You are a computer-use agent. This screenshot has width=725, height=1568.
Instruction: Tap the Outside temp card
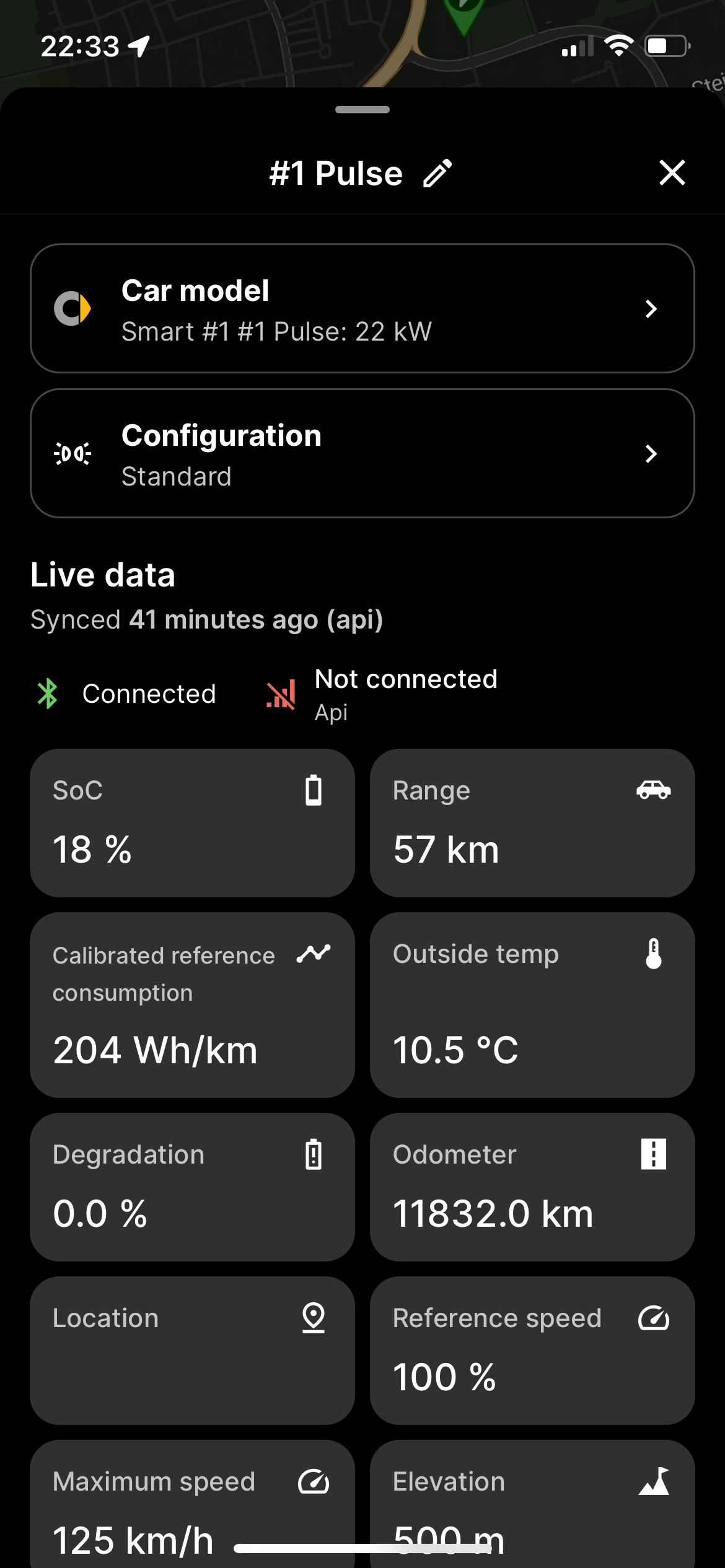532,1004
